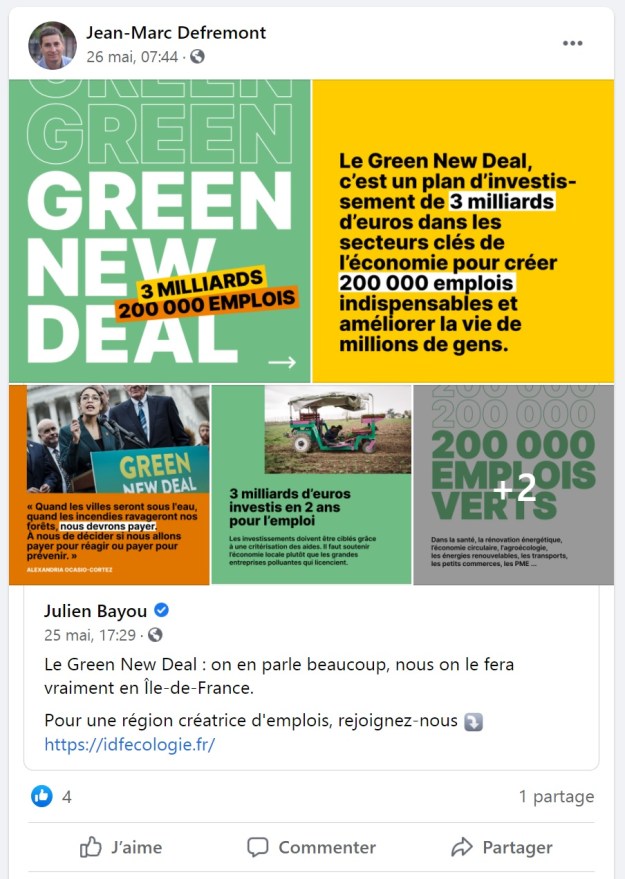Tap Commenter to write a comment

click(x=312, y=847)
